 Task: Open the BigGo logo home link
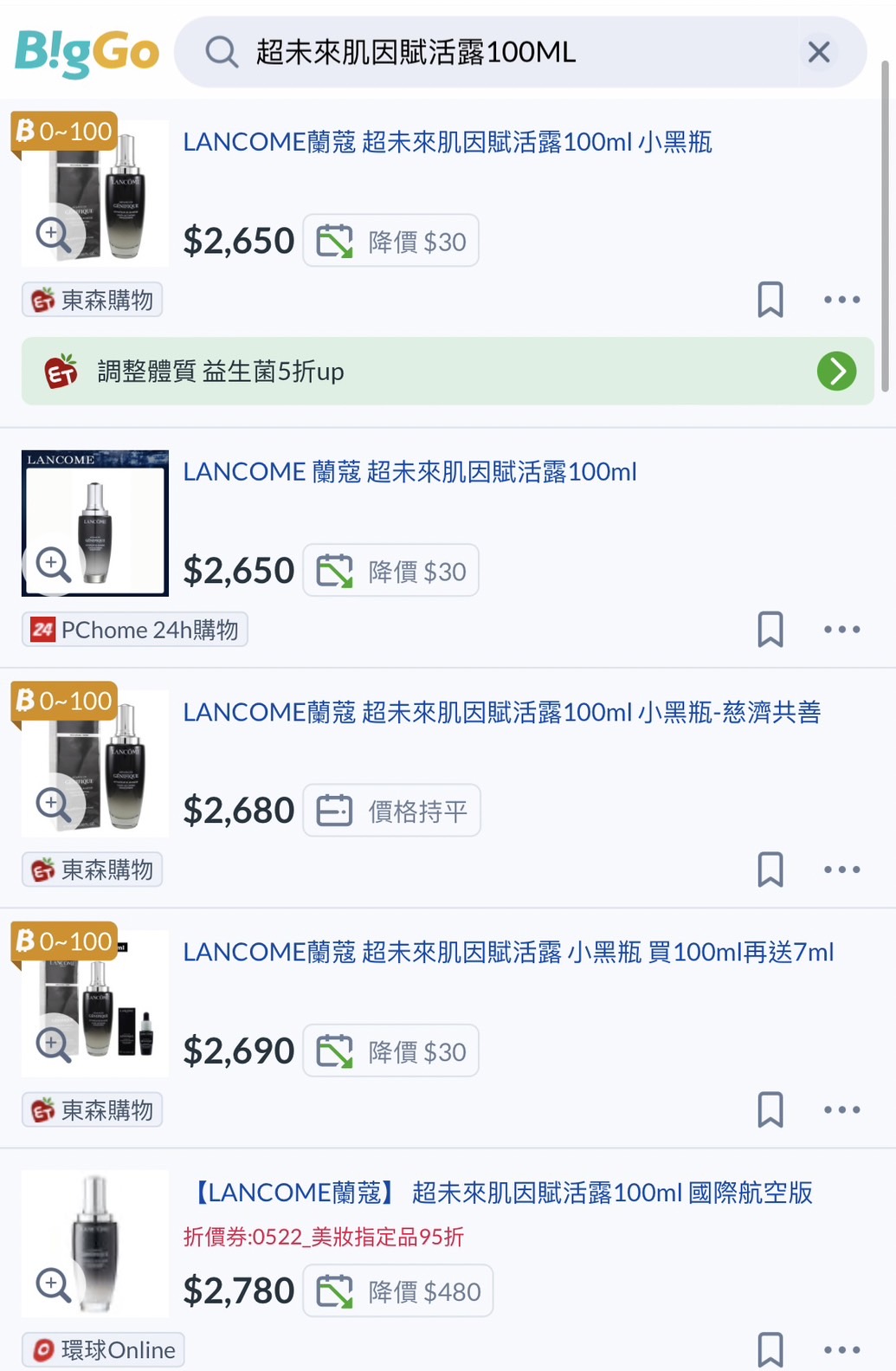87,52
